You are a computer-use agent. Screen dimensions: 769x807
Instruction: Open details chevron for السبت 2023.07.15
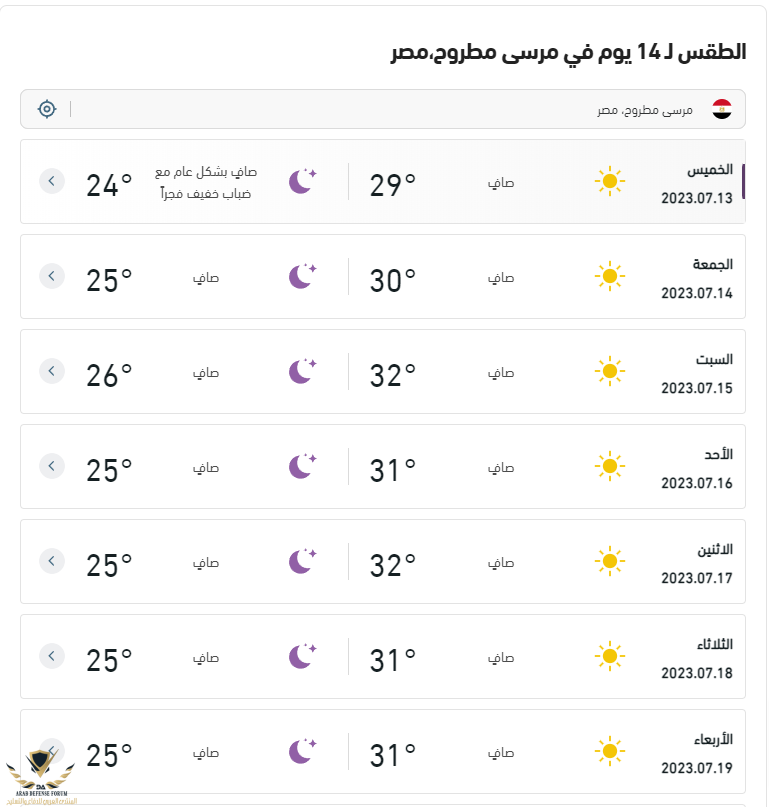(x=52, y=371)
